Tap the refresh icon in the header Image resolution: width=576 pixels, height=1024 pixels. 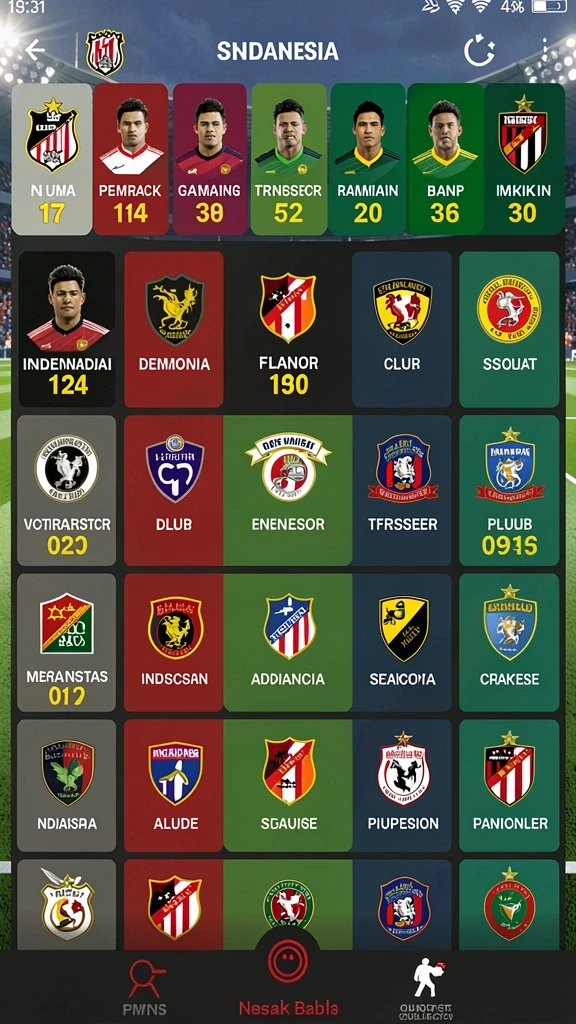[479, 51]
